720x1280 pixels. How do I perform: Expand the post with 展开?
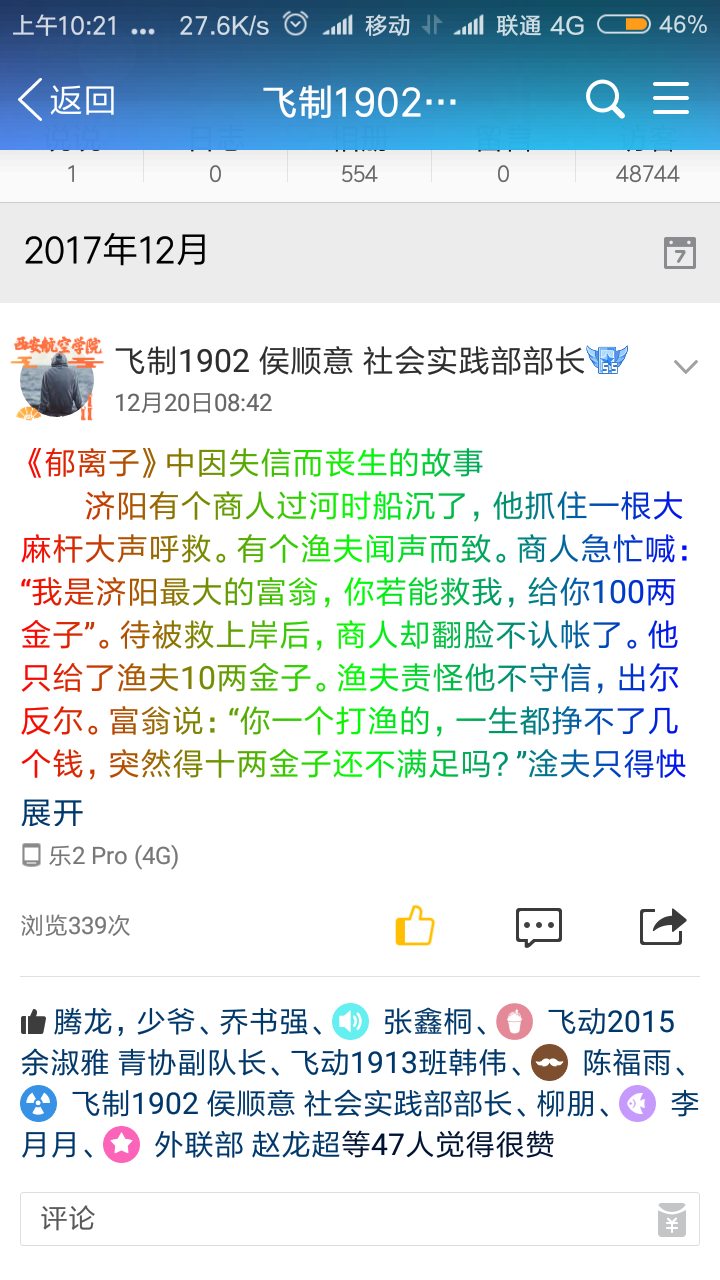(x=52, y=813)
